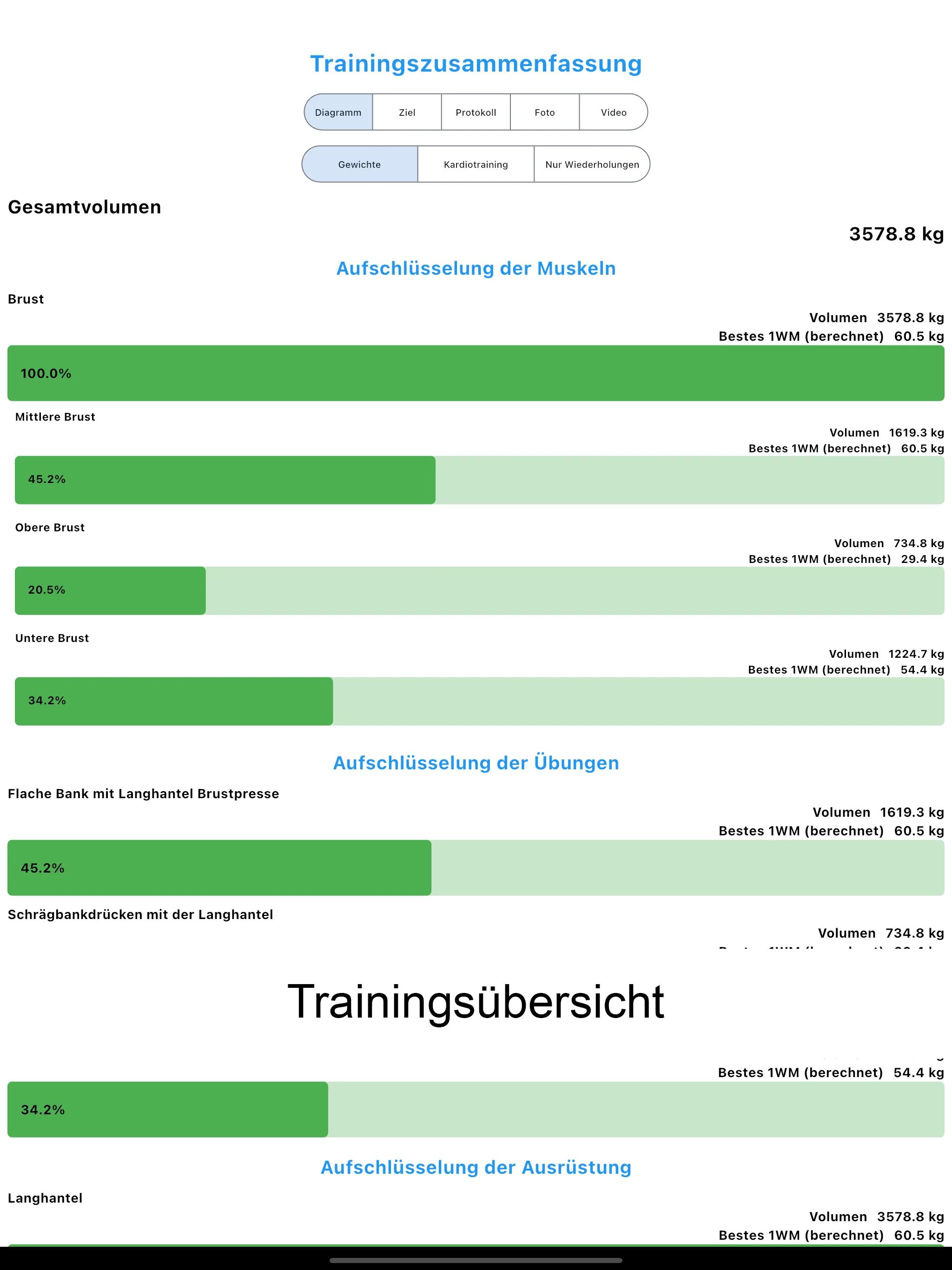The height and width of the screenshot is (1270, 952).
Task: Open the Video tab
Action: tap(613, 112)
